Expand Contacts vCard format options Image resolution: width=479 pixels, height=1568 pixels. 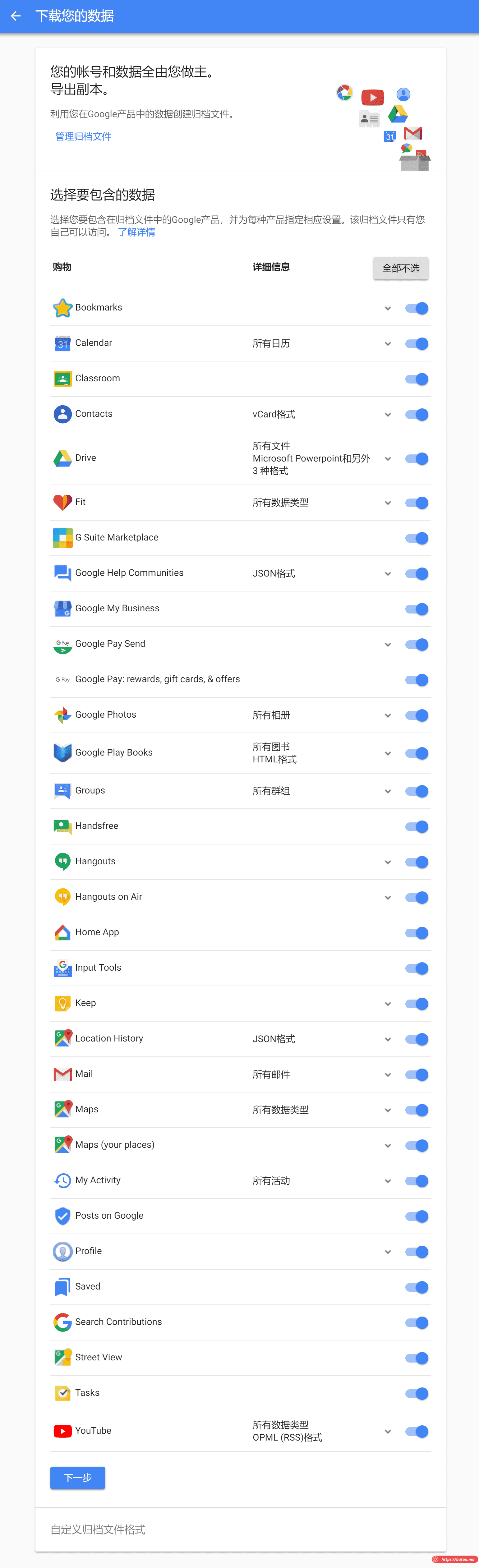click(x=388, y=415)
